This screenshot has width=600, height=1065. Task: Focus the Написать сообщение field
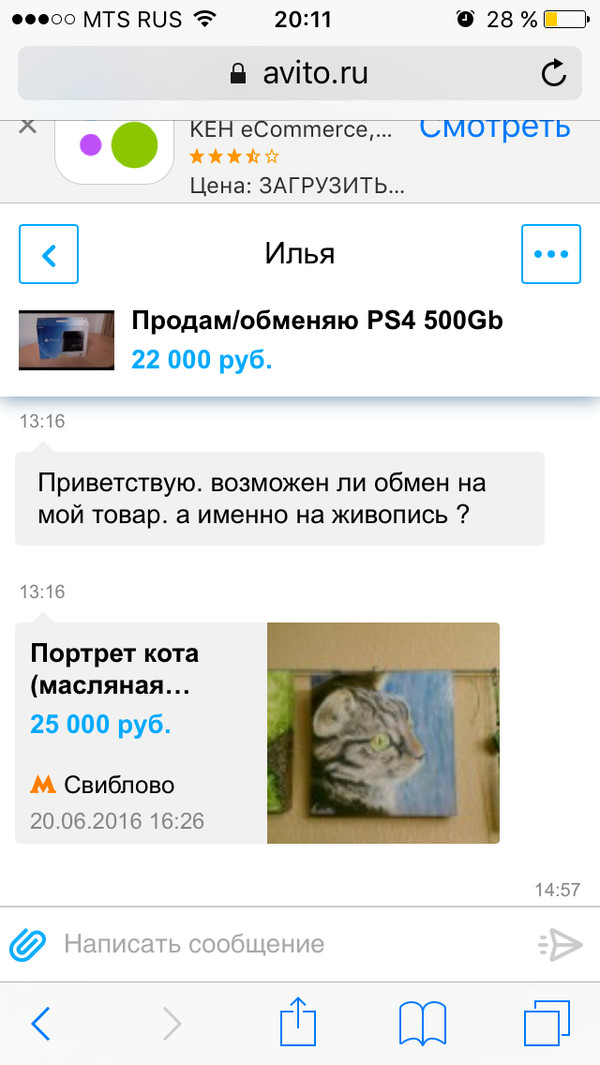pos(290,943)
